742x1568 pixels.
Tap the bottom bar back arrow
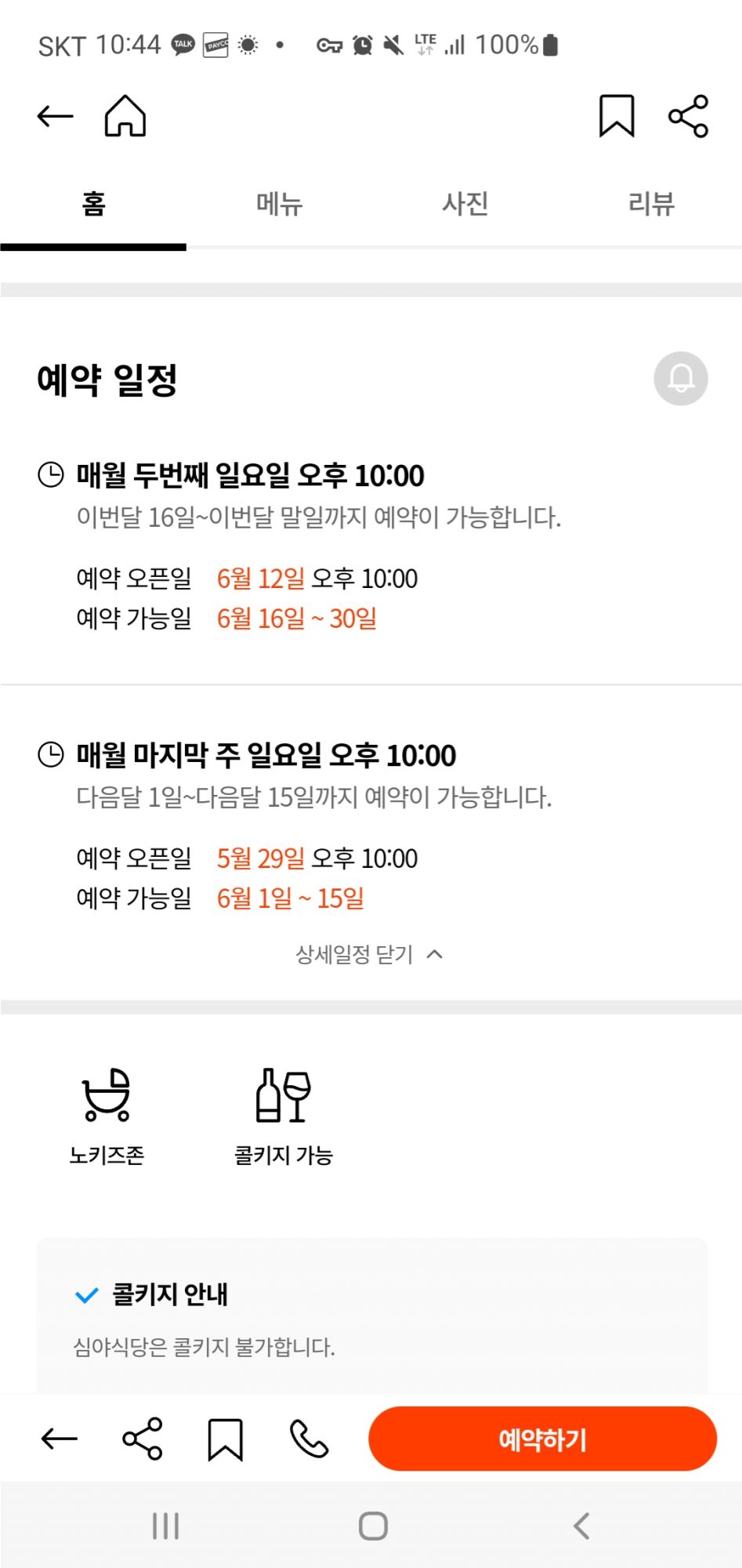point(60,1439)
